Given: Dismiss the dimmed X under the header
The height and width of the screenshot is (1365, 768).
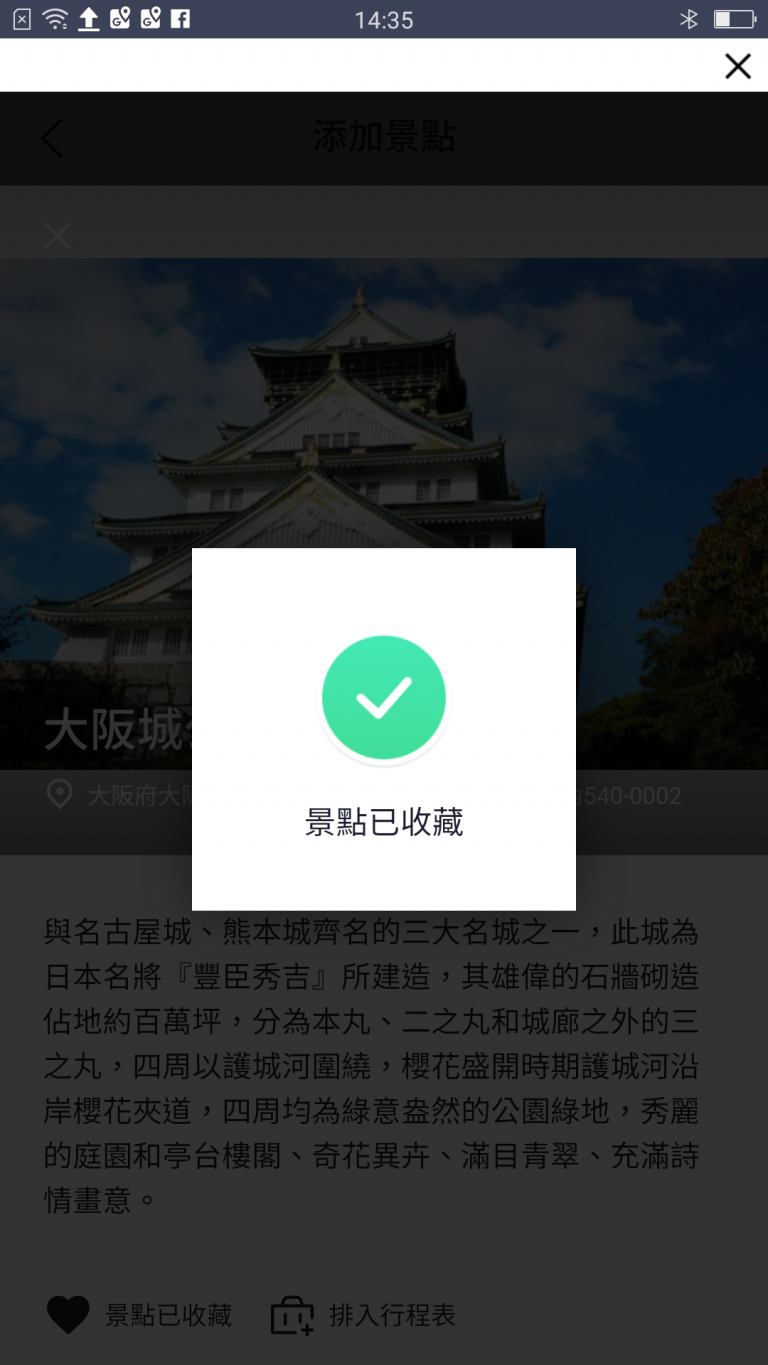Looking at the screenshot, I should click(x=58, y=235).
